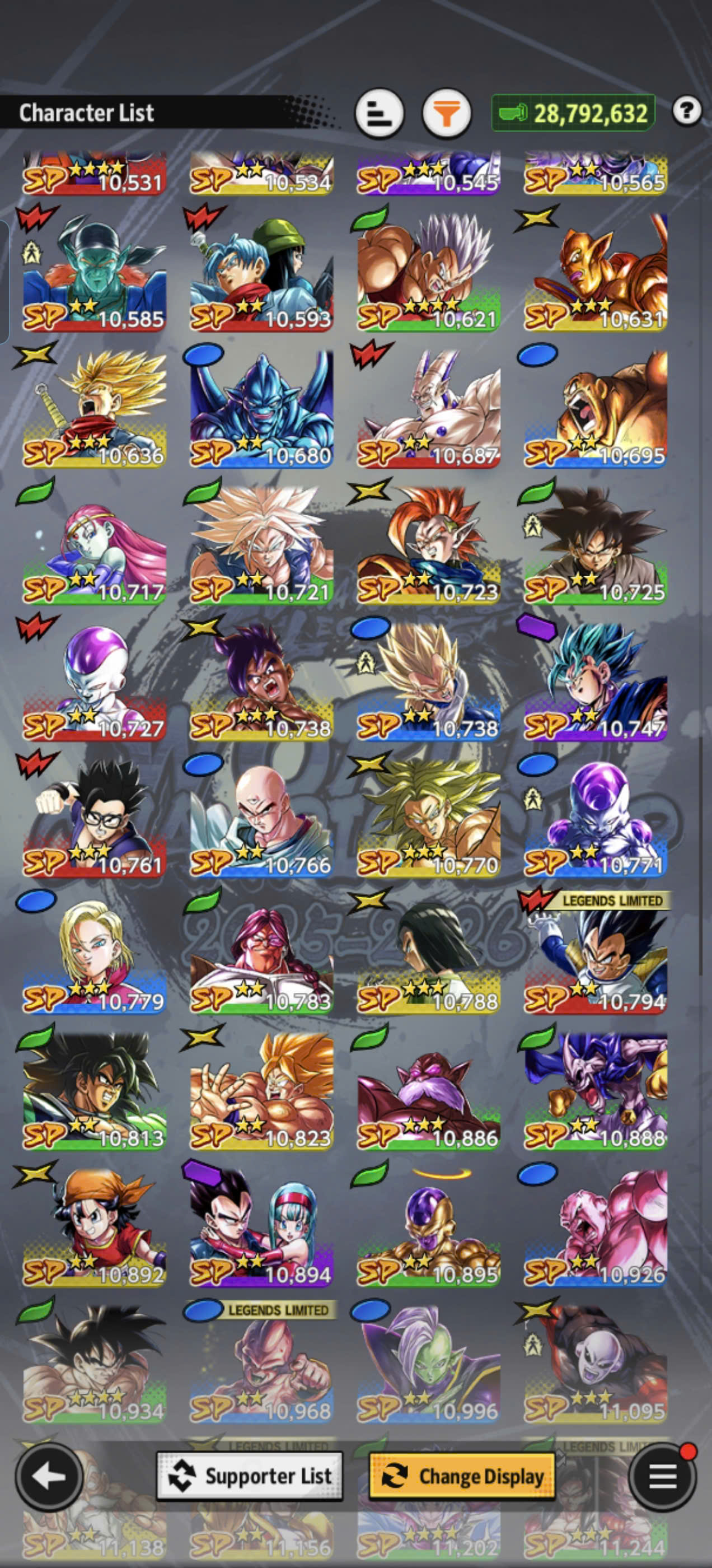The image size is (712, 1568).
Task: Open the sort order icon
Action: [380, 113]
